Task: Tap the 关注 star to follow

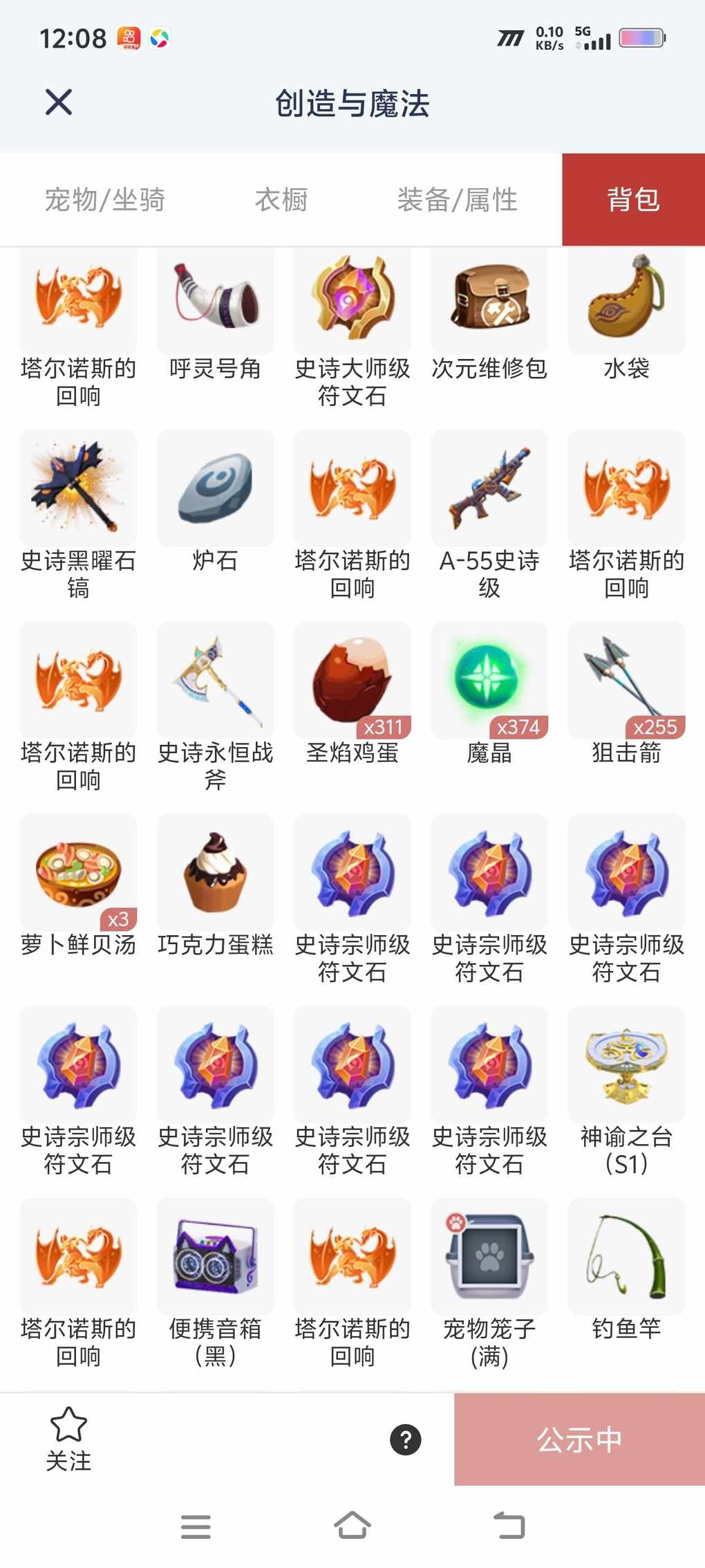Action: click(x=68, y=1439)
